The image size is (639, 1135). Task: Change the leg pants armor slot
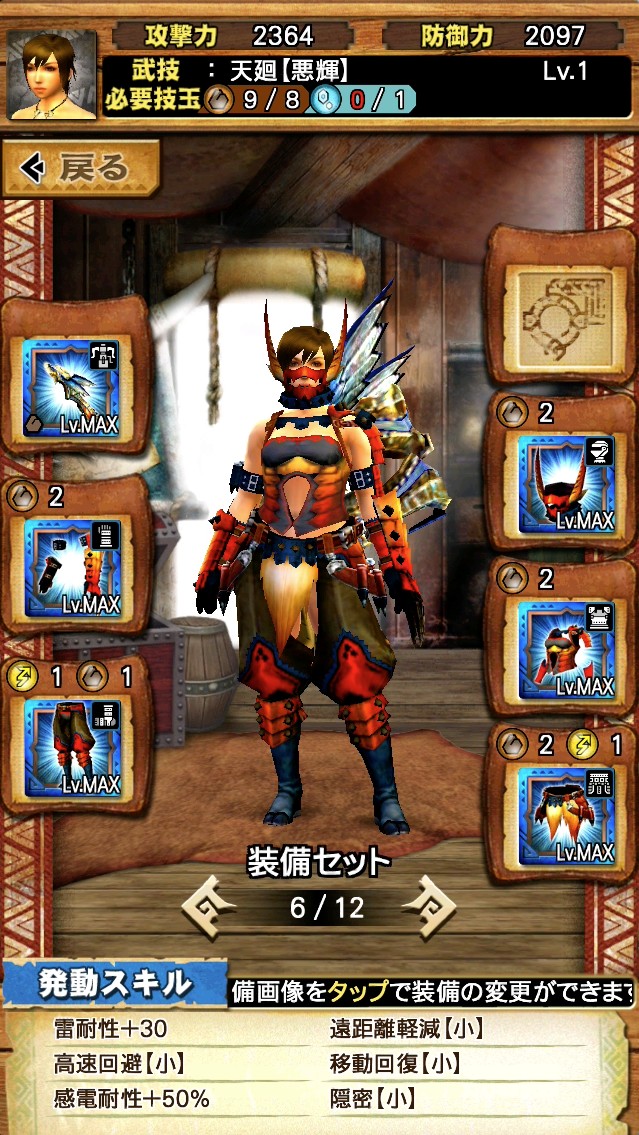click(72, 748)
